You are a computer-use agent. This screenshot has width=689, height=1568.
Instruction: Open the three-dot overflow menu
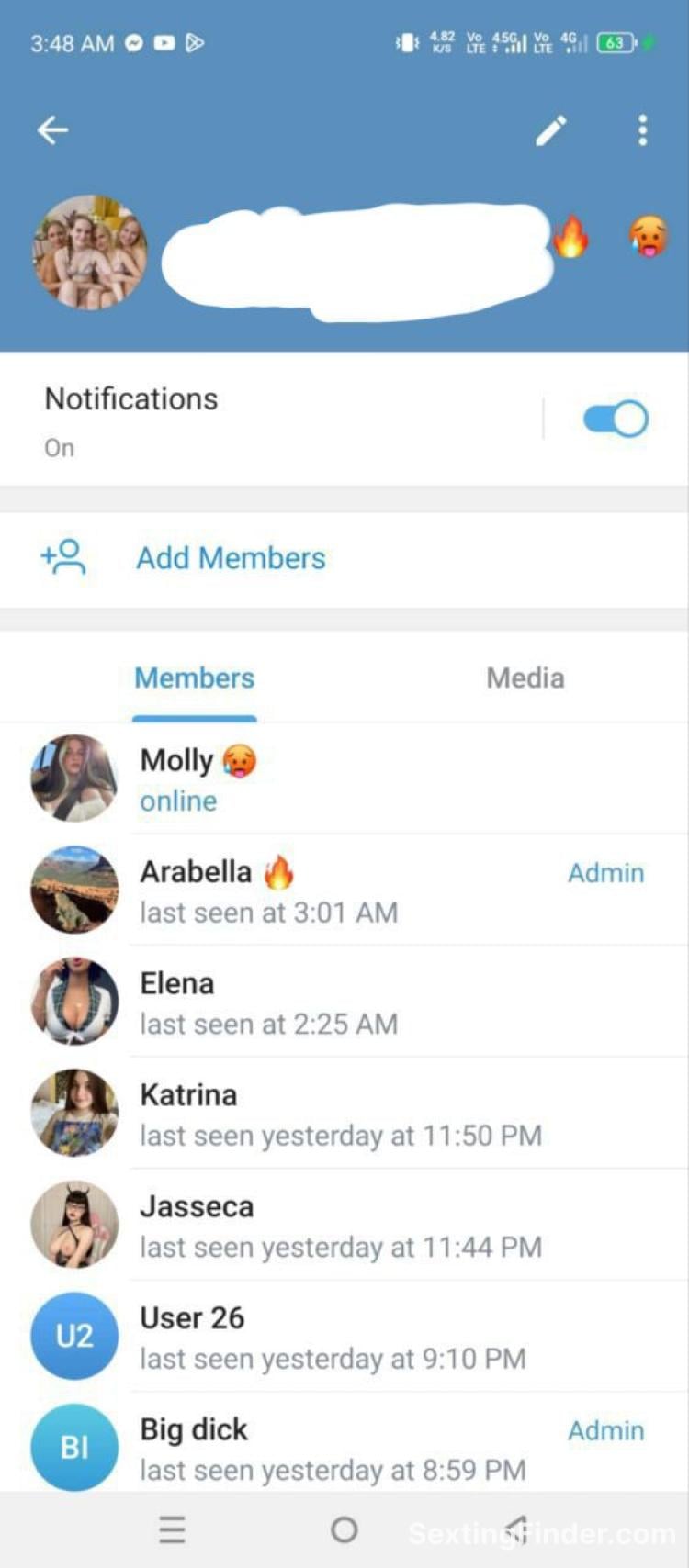coord(642,130)
